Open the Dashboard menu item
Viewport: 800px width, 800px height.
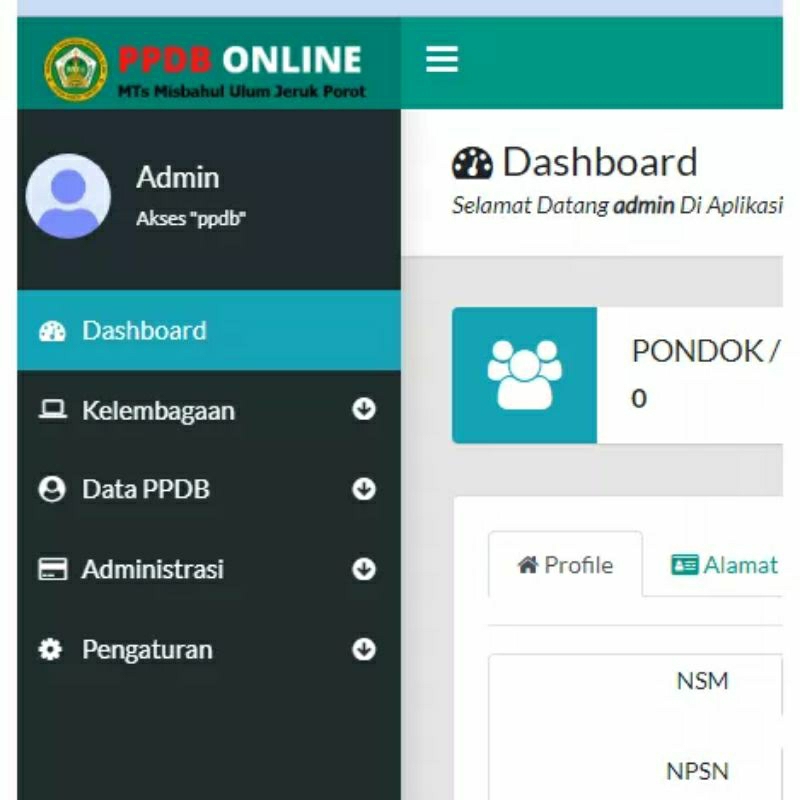tap(143, 331)
